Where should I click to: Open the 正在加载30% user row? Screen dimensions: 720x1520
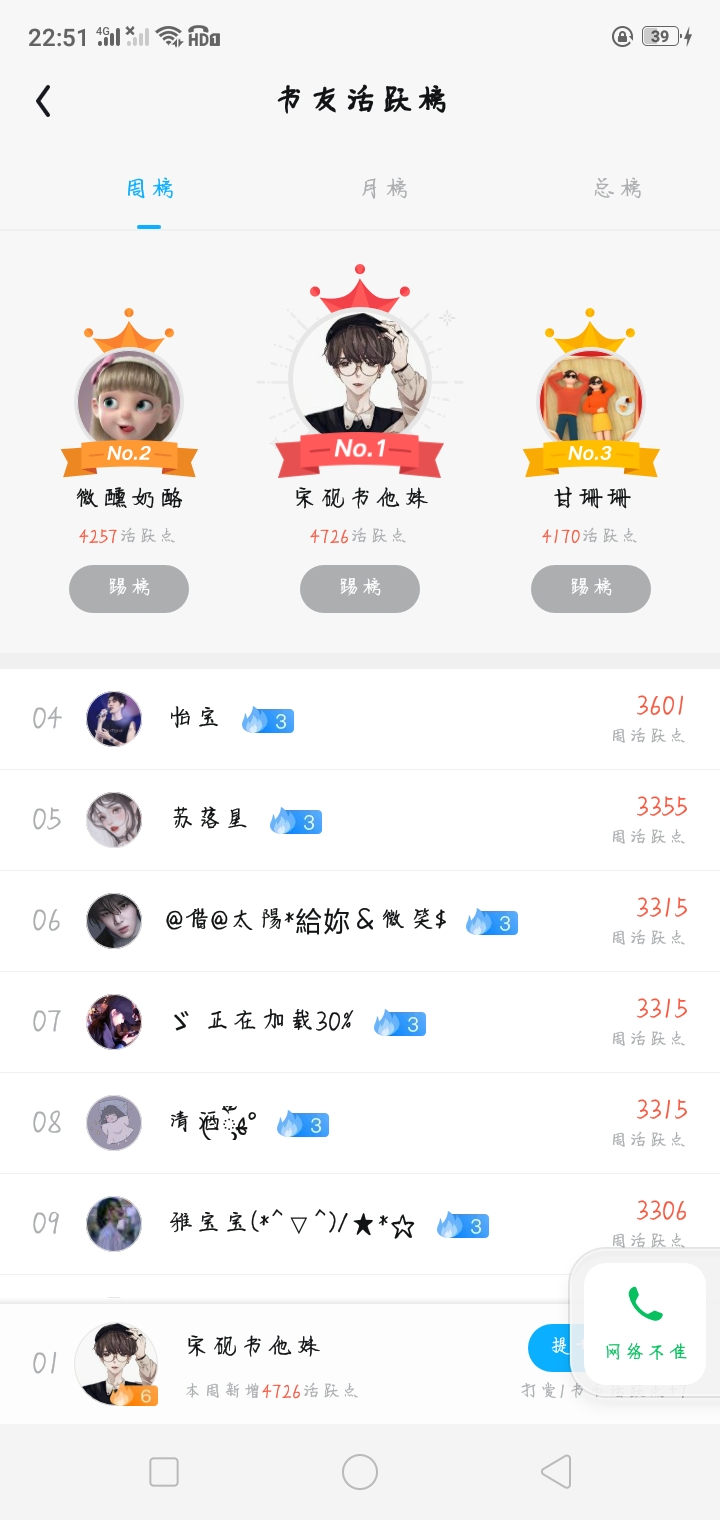coord(360,1022)
